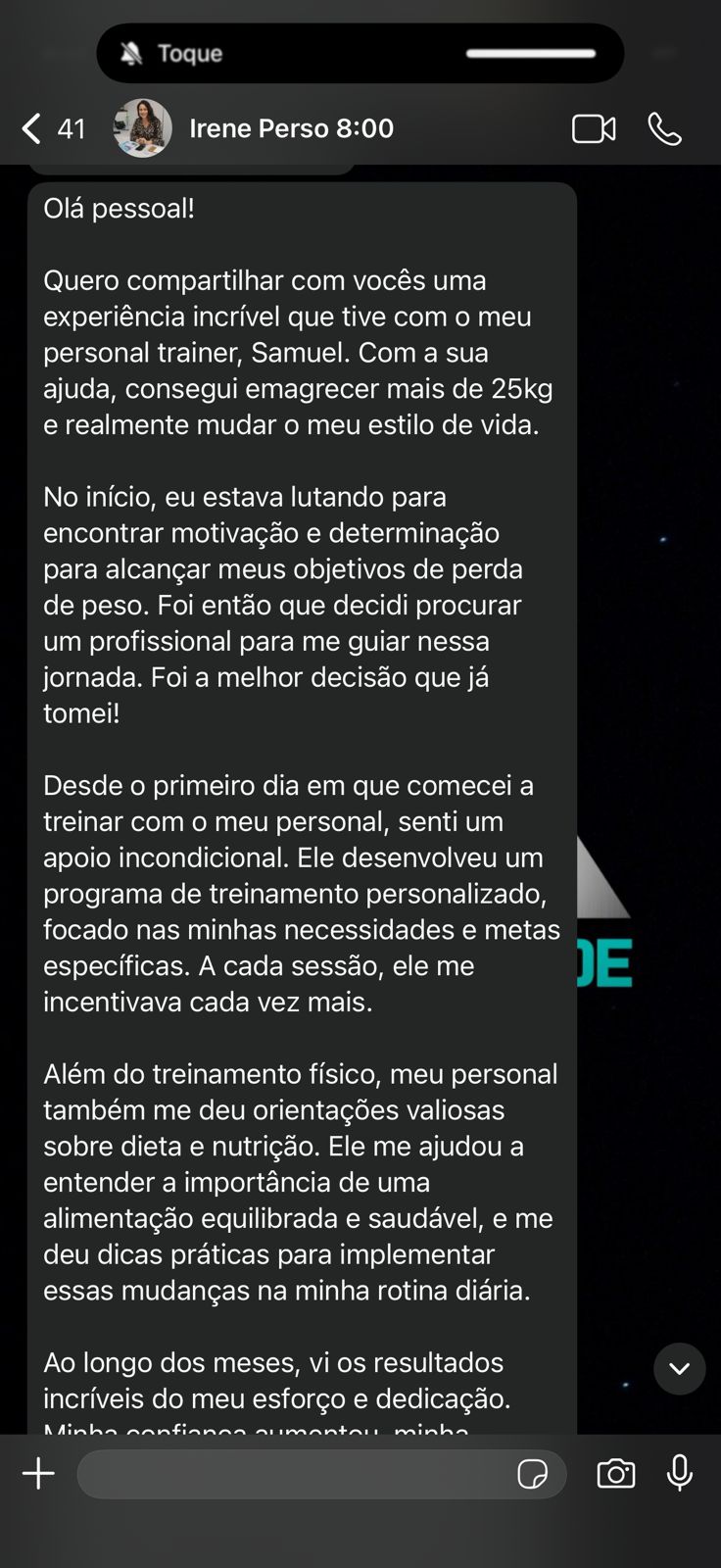Image resolution: width=721 pixels, height=1568 pixels.
Task: Jump to the latest message
Action: pos(679,1368)
